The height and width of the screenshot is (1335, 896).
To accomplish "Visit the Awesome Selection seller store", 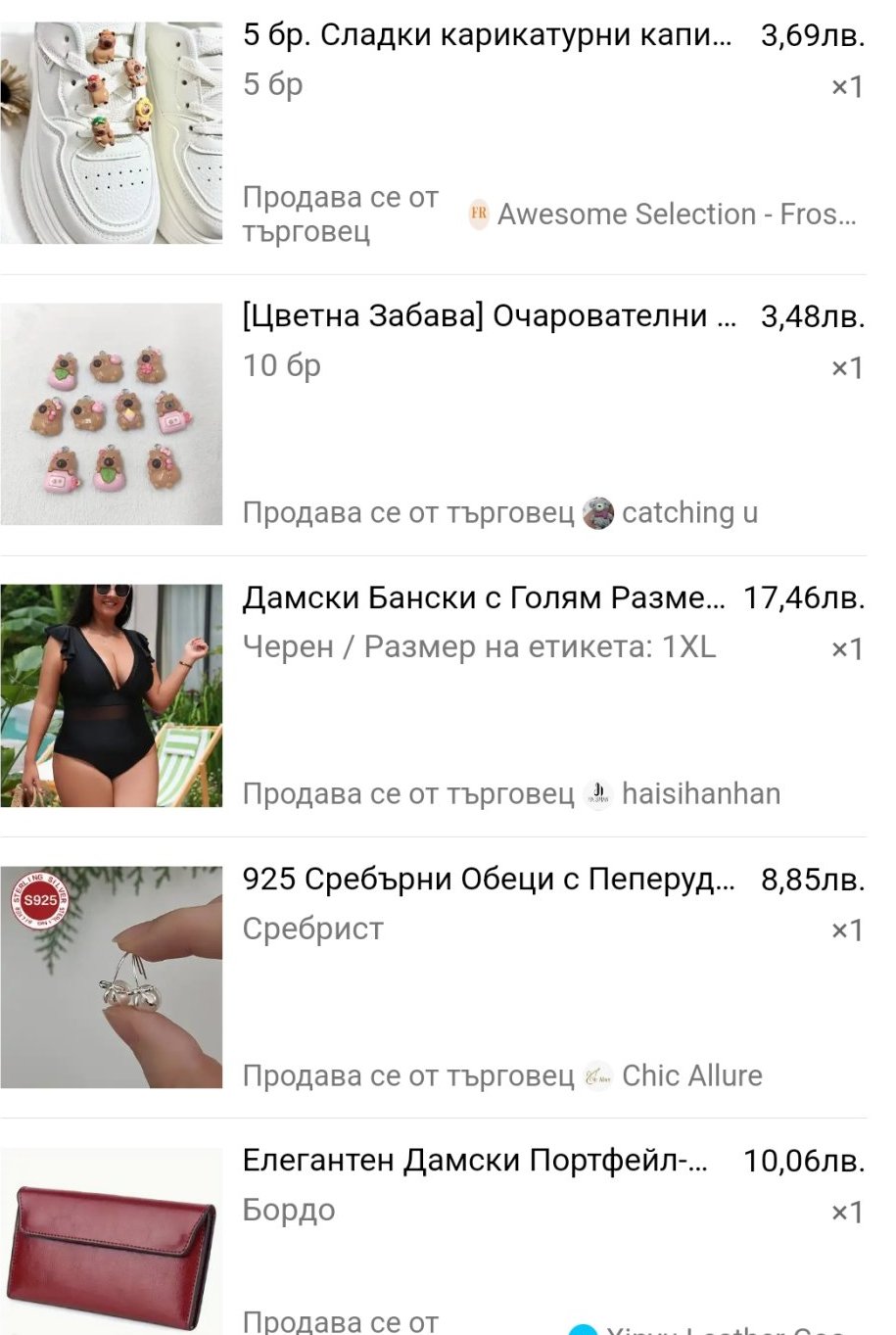I will [x=676, y=214].
